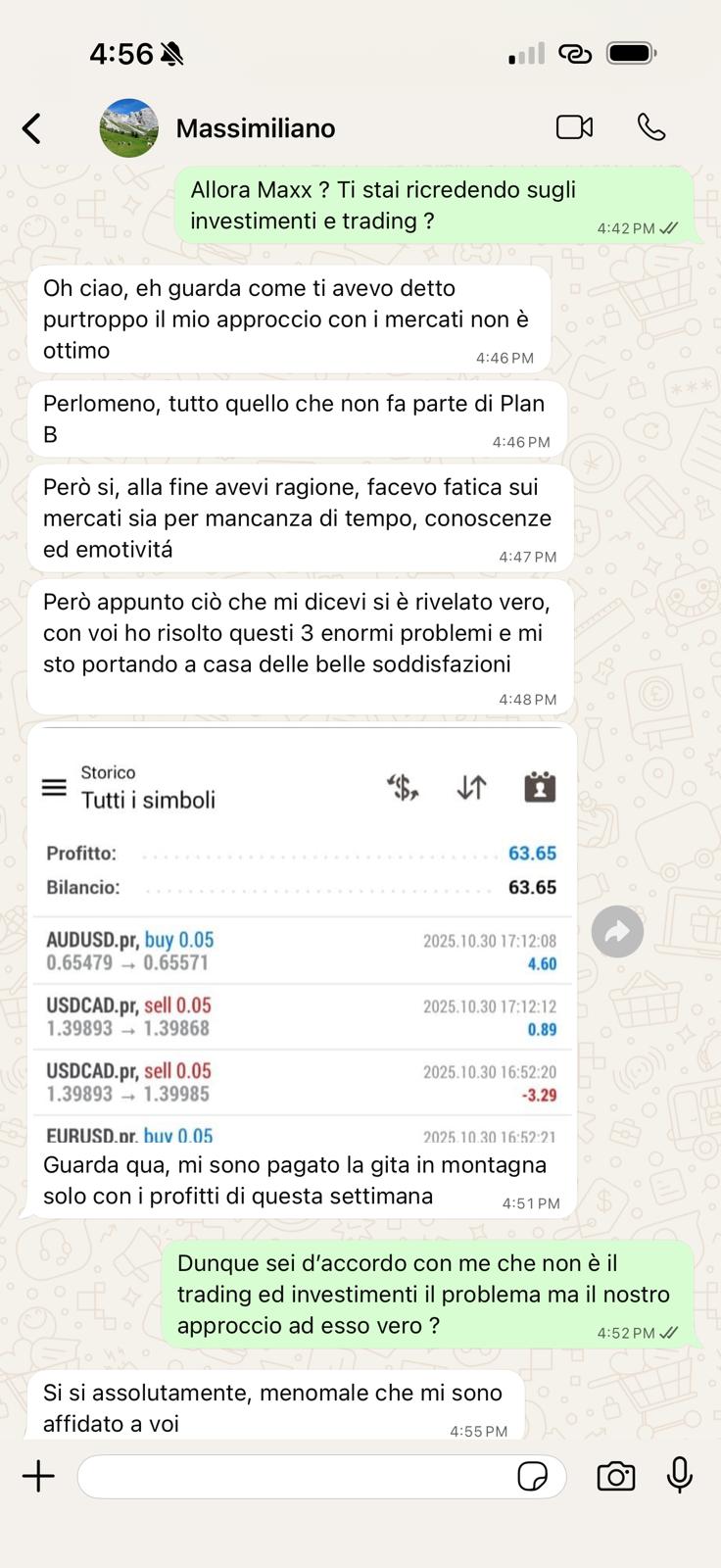Start a video call with Massimiliano
This screenshot has width=721, height=1568.
pos(574,127)
